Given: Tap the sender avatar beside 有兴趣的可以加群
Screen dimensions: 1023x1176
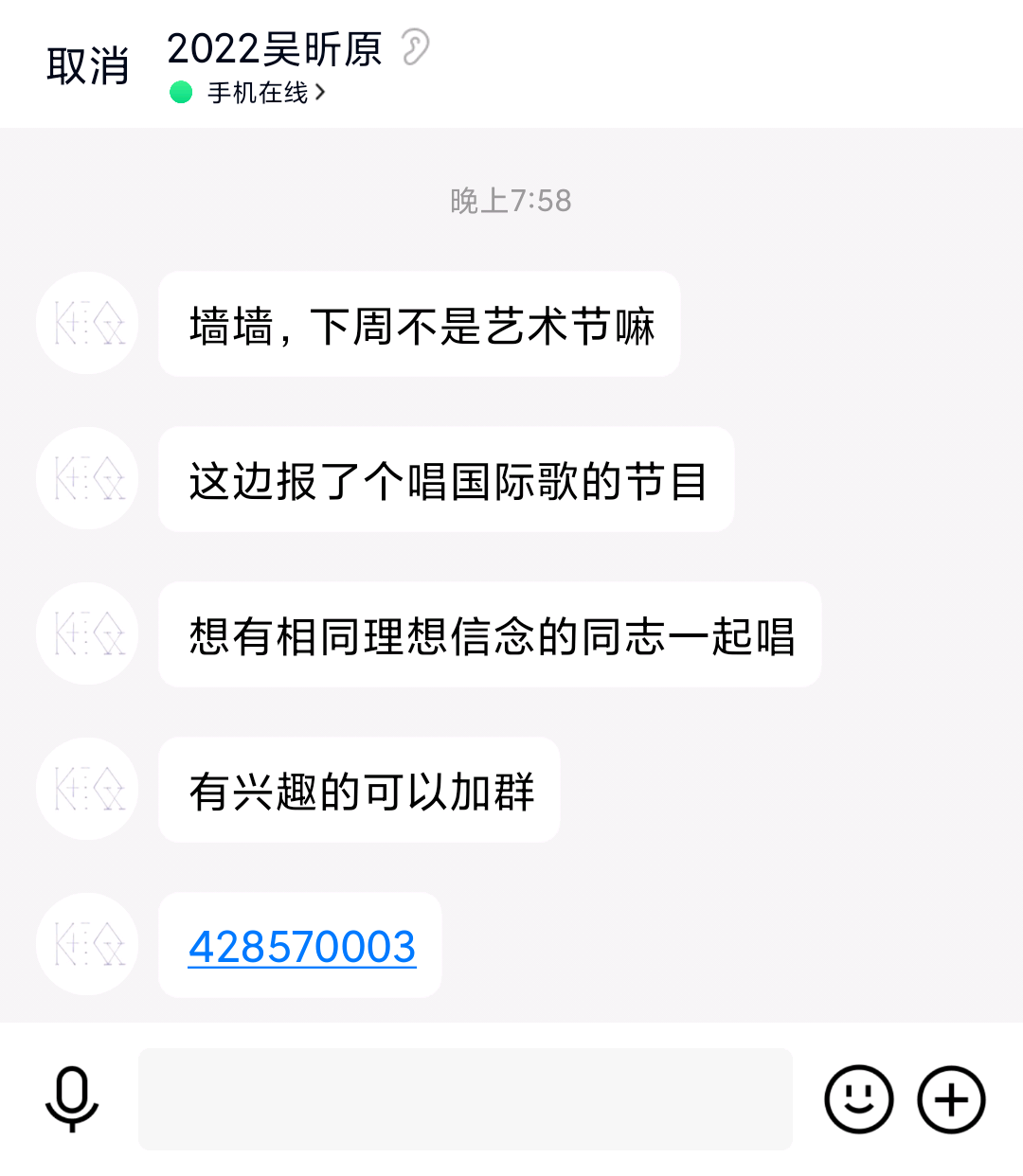Looking at the screenshot, I should [87, 789].
